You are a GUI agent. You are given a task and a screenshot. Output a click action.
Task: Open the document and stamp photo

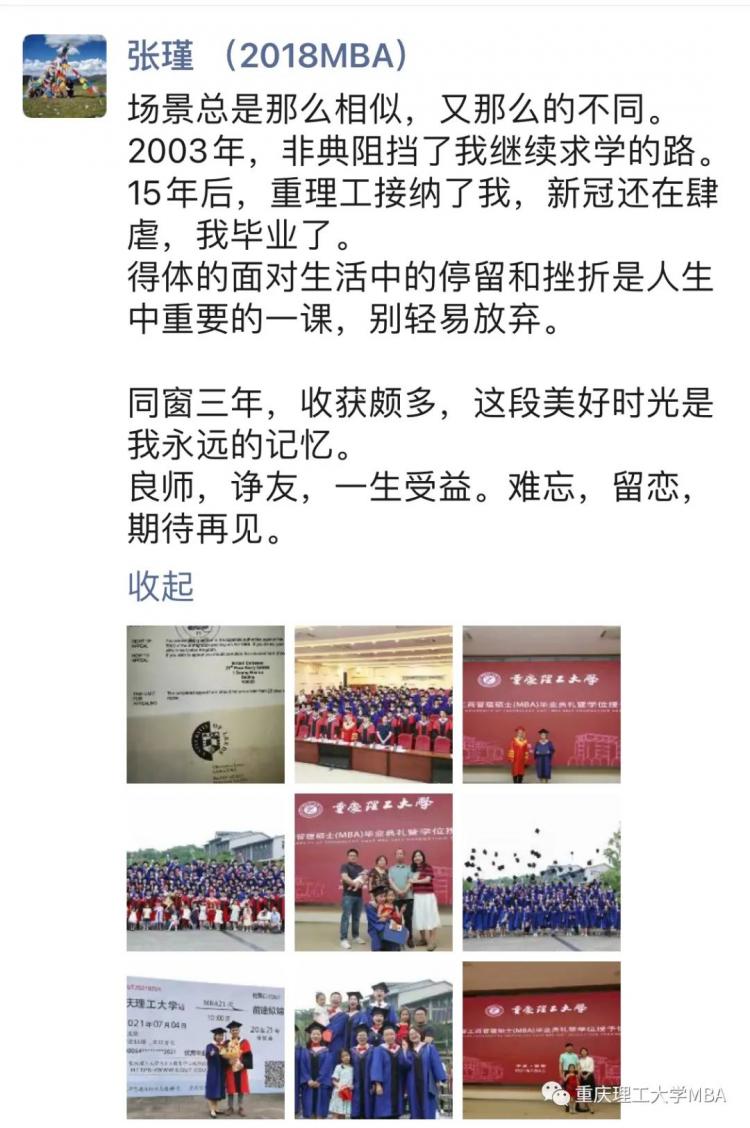[x=205, y=704]
